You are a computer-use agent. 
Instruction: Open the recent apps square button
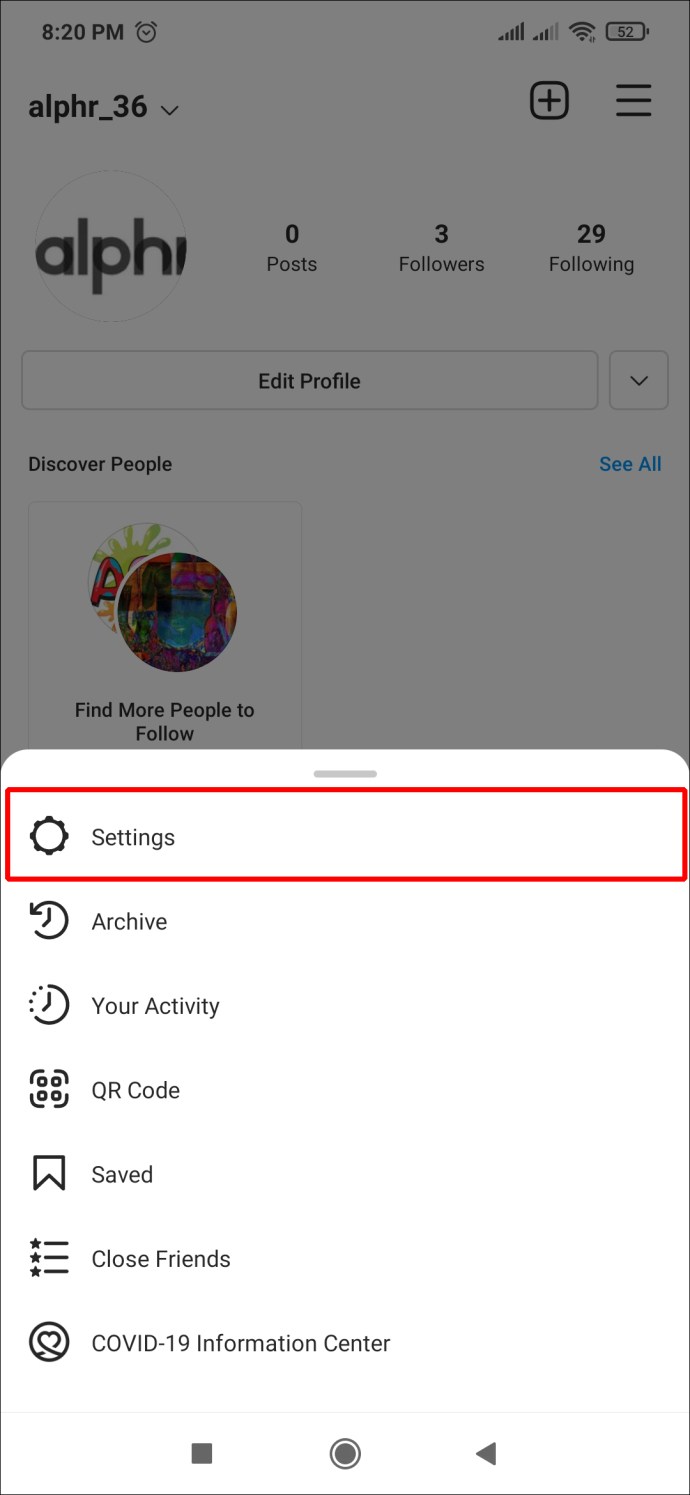tap(202, 1453)
